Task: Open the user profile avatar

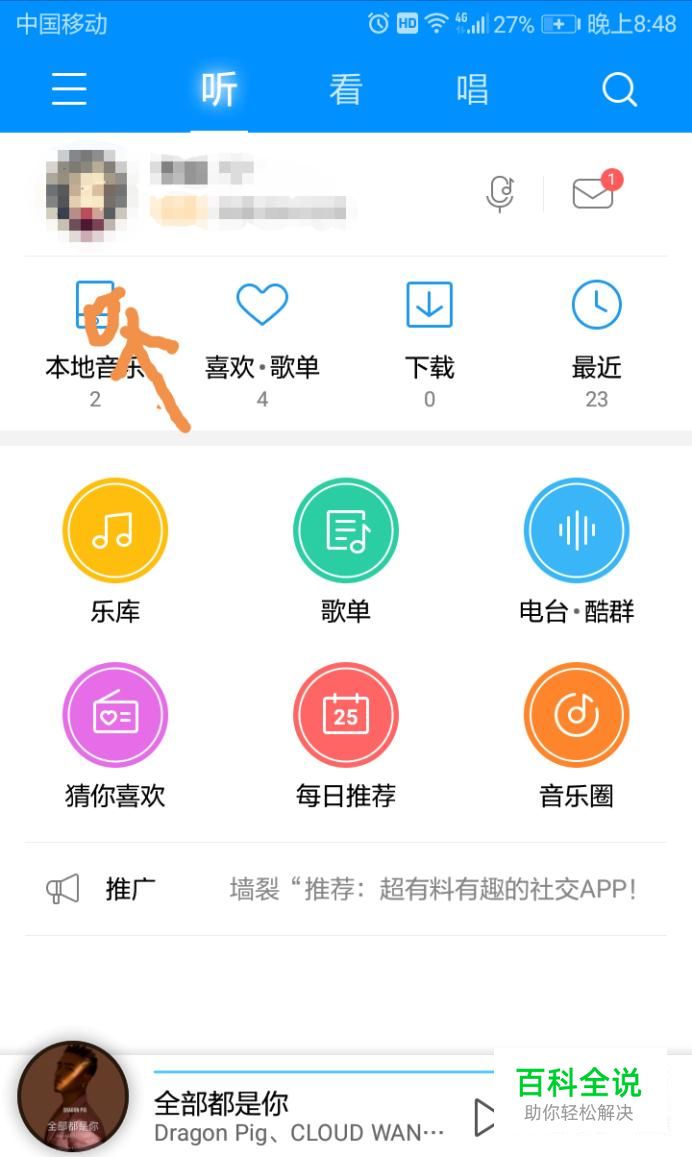Action: coord(90,195)
